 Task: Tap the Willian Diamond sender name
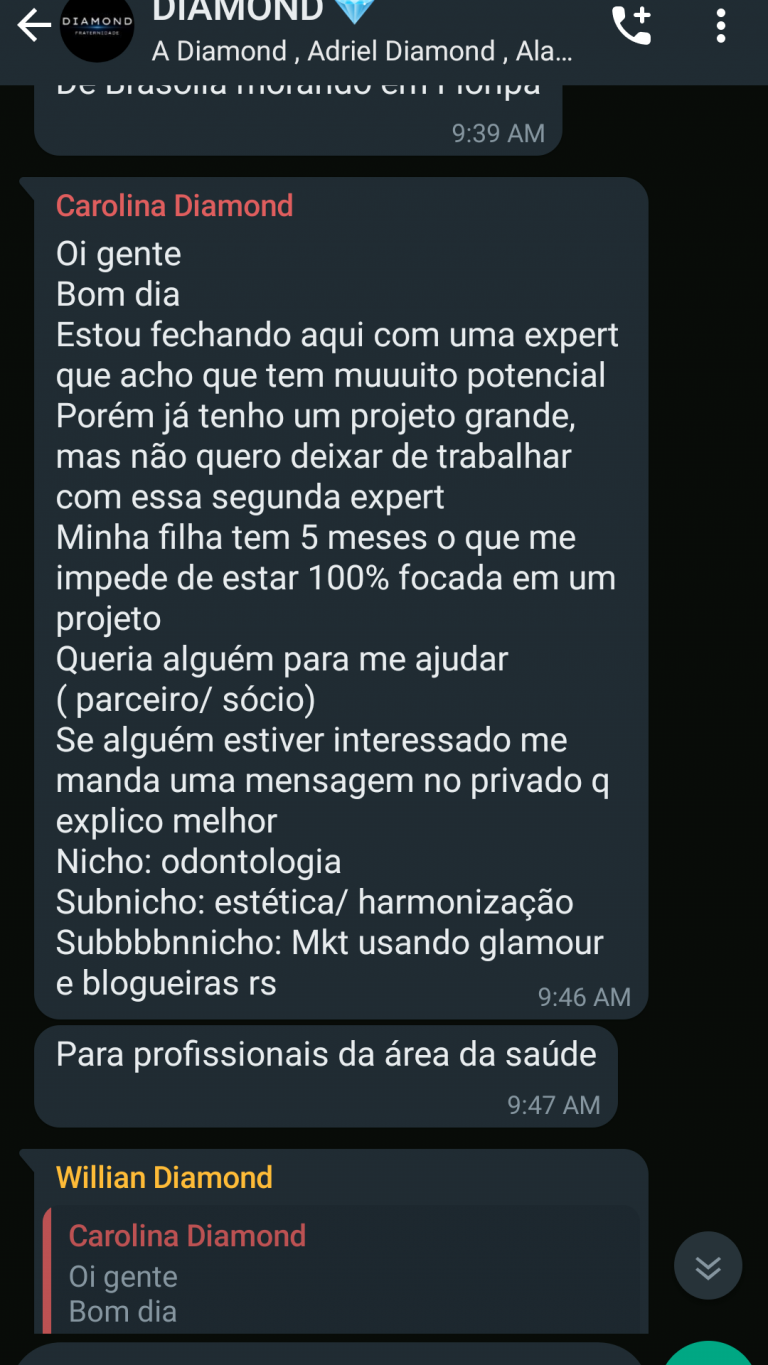click(164, 1177)
